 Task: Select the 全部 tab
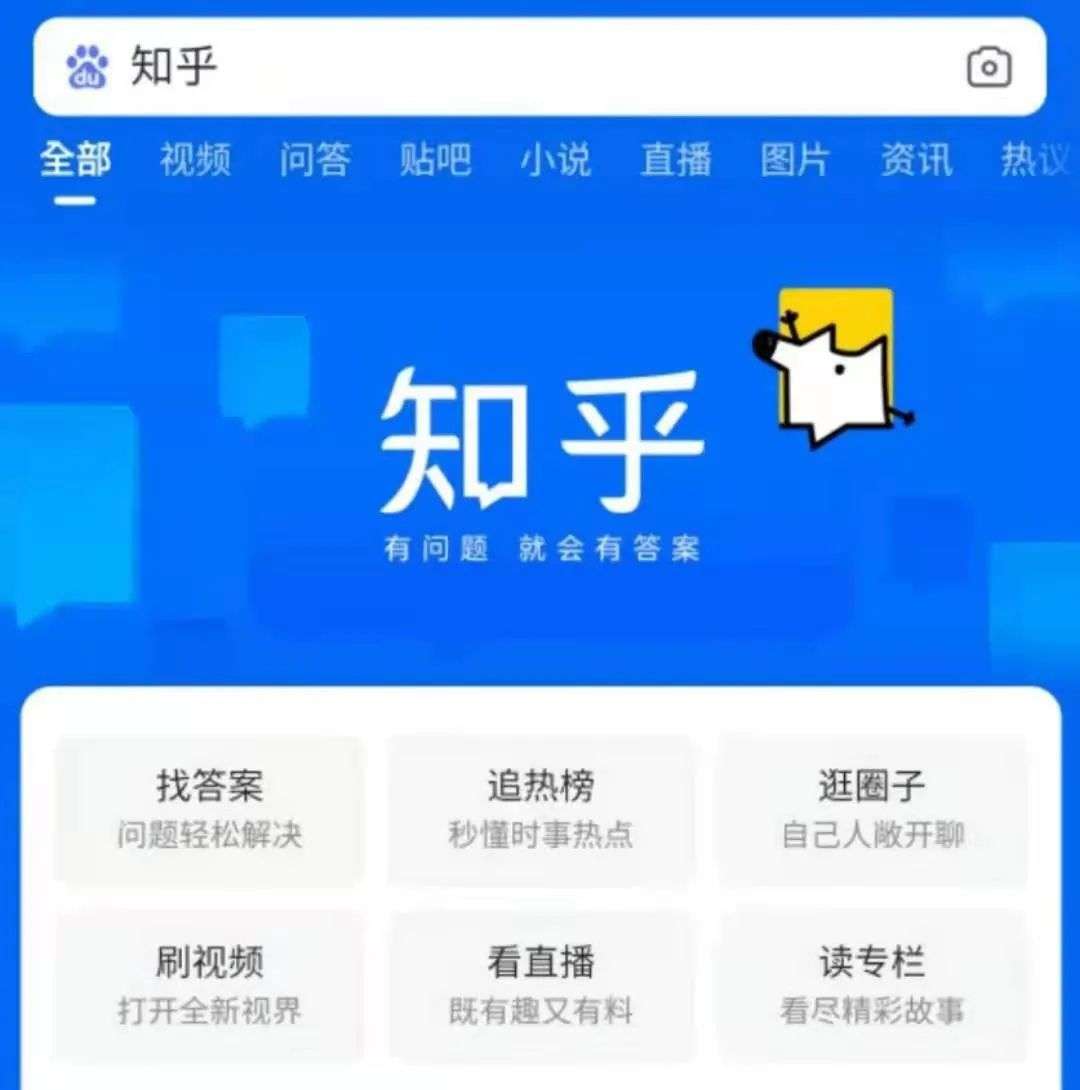coord(75,160)
